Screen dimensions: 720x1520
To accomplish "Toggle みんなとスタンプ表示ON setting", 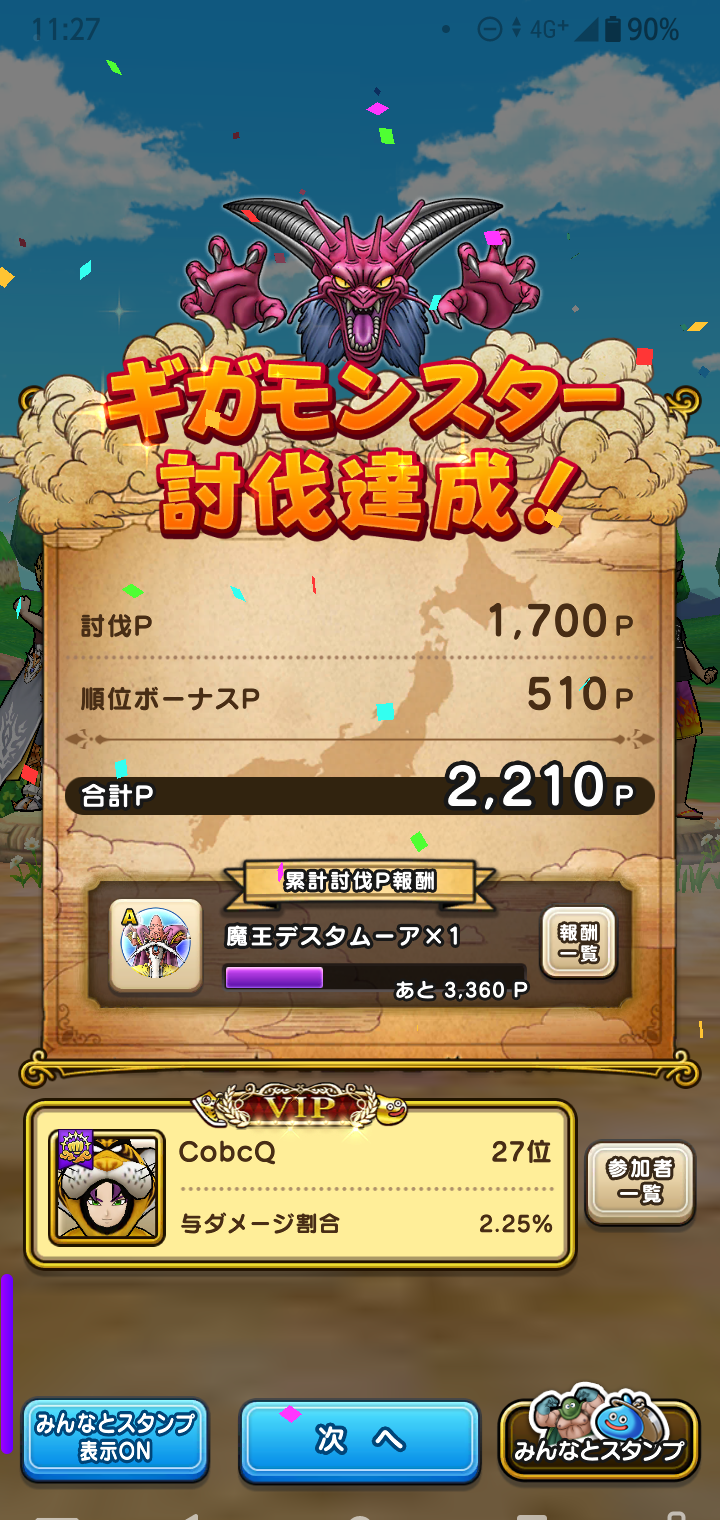I will (x=115, y=1440).
